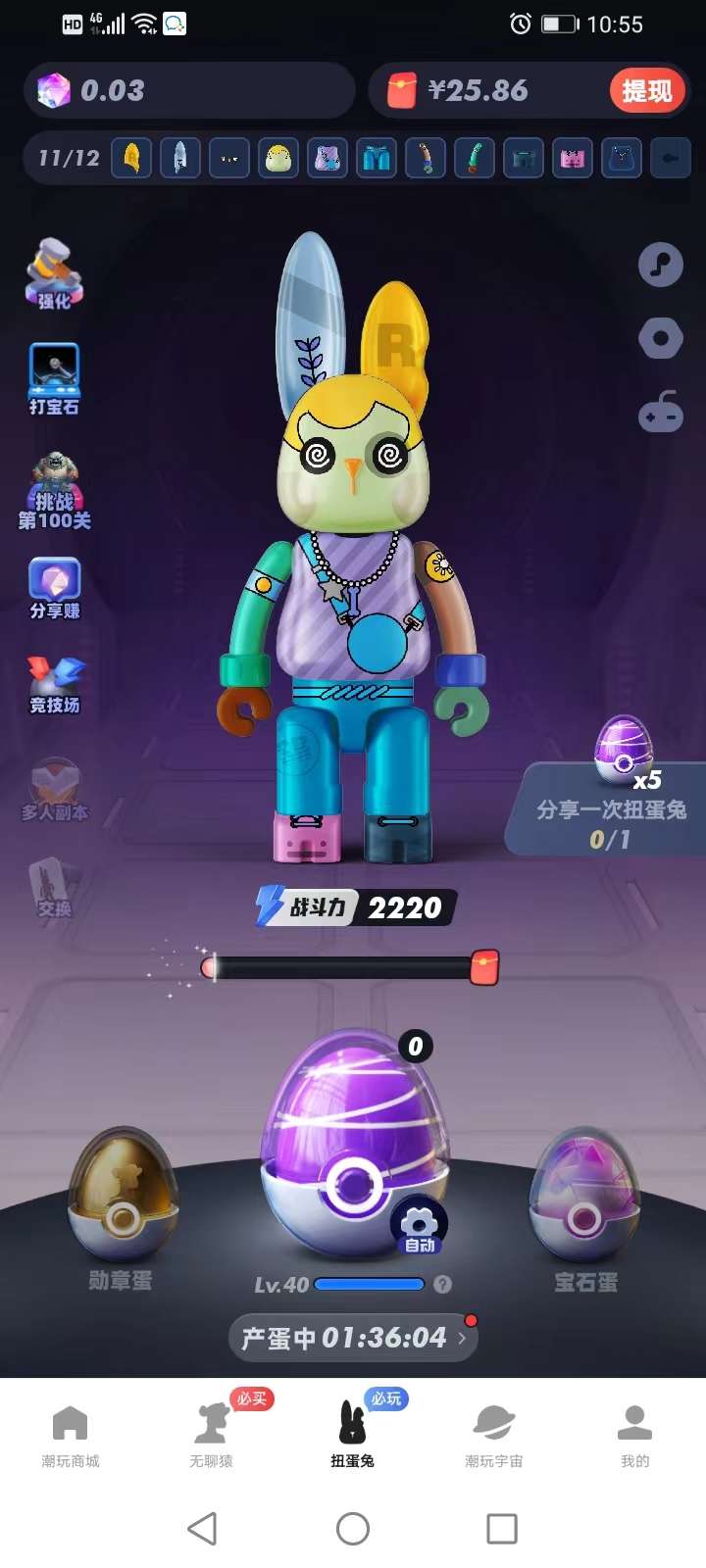Toggle the music note icon
This screenshot has height=1568, width=706.
click(x=661, y=265)
